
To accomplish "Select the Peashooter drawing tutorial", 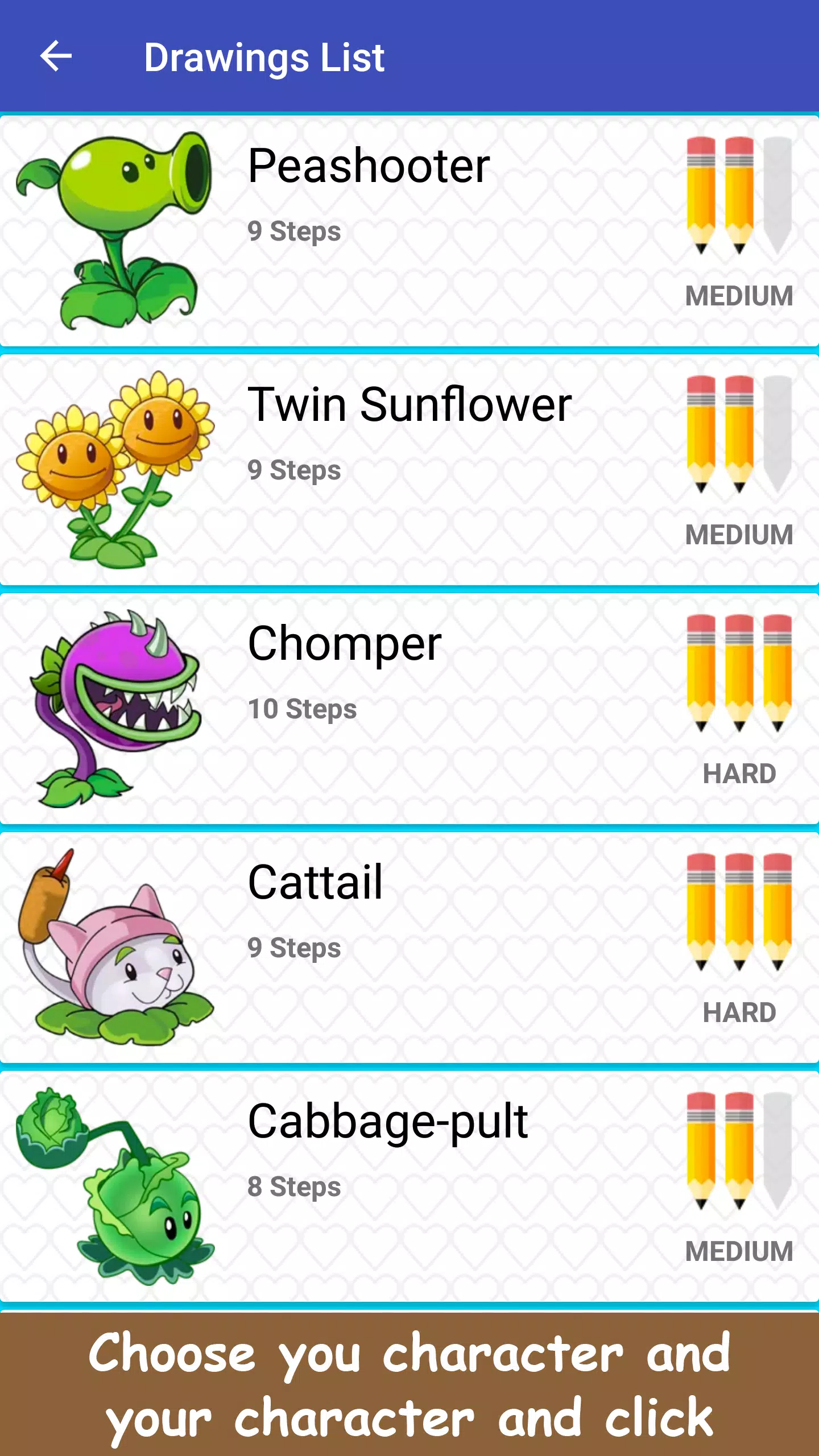I will 398,227.
